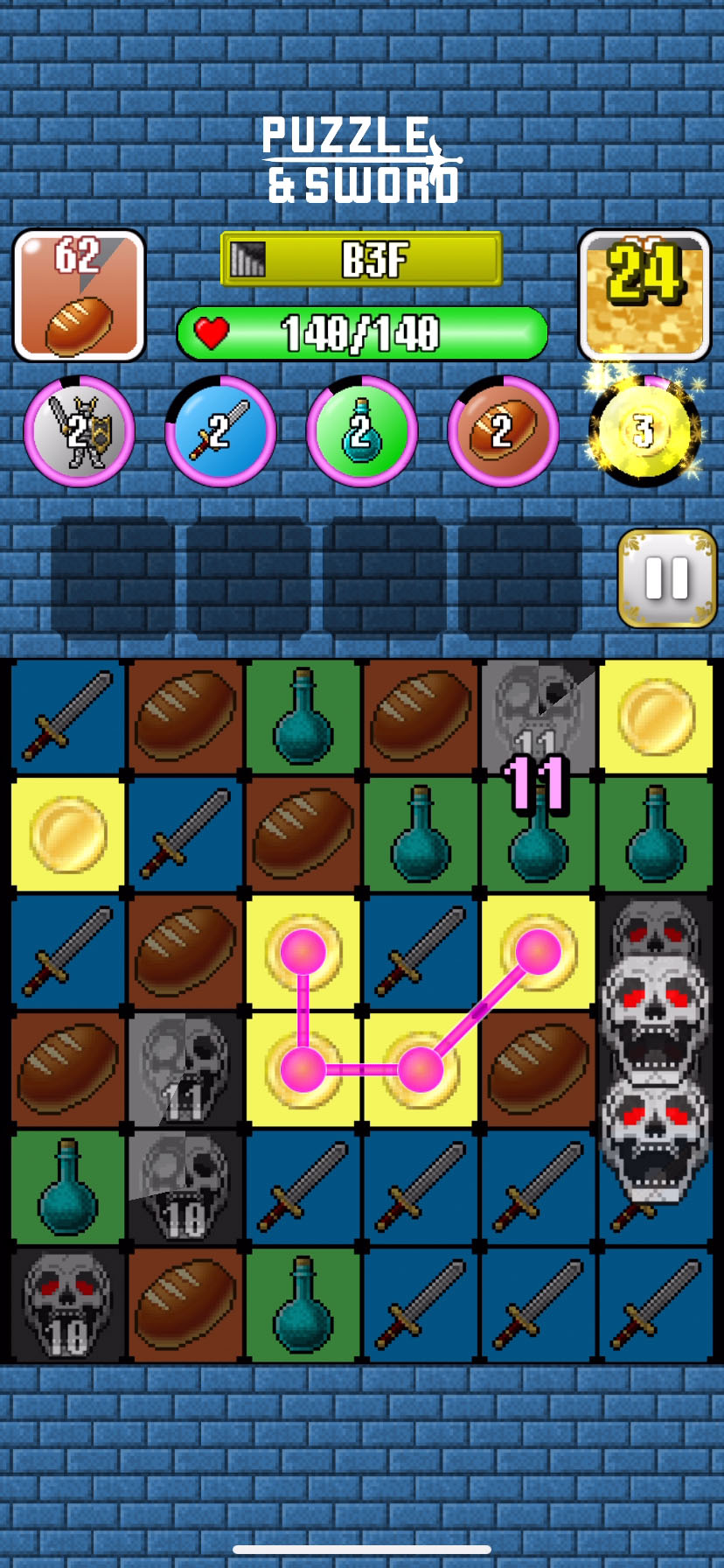Viewport: 724px width, 1568px height.
Task: Tap the sparkling gold coin skill
Action: coord(644,431)
